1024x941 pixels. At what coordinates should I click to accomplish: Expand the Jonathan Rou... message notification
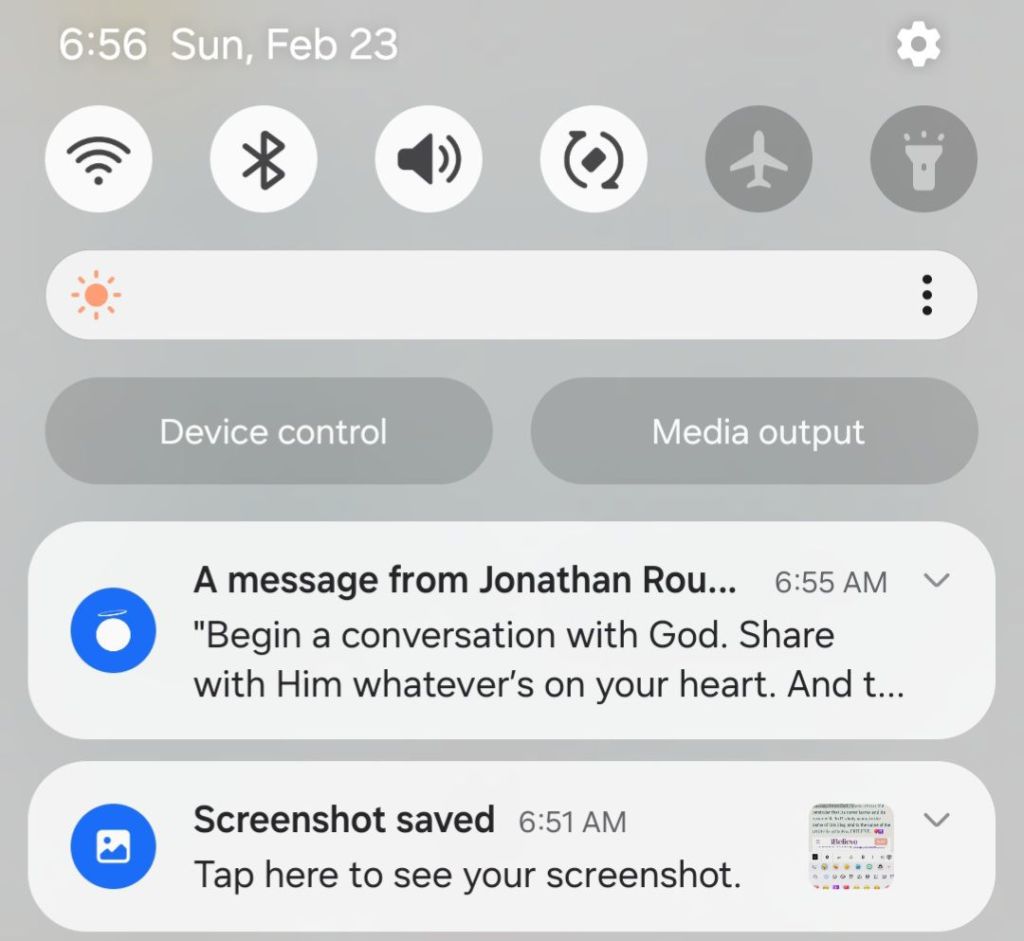(935, 580)
